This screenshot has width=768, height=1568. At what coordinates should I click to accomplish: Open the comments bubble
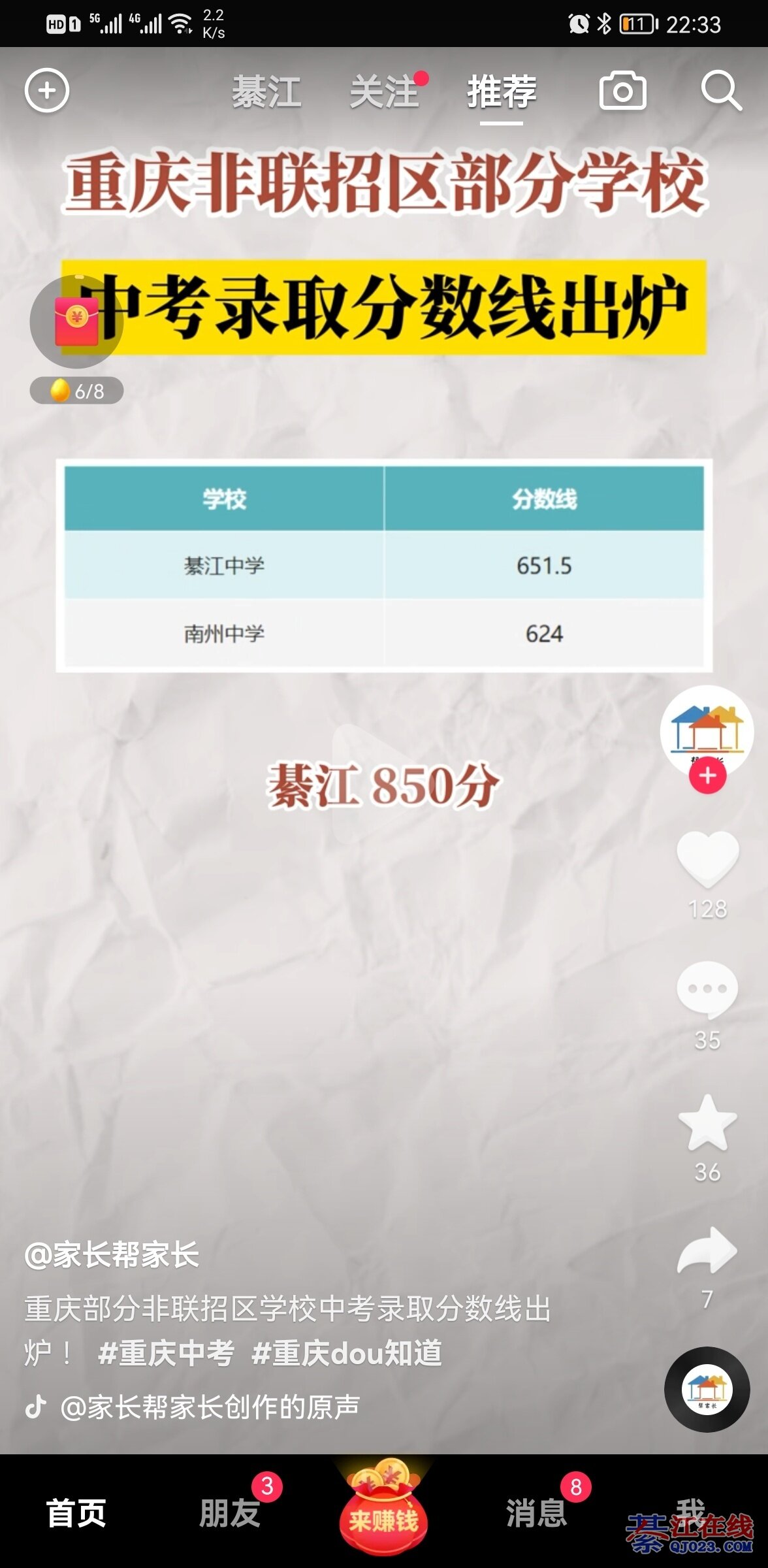point(707,989)
